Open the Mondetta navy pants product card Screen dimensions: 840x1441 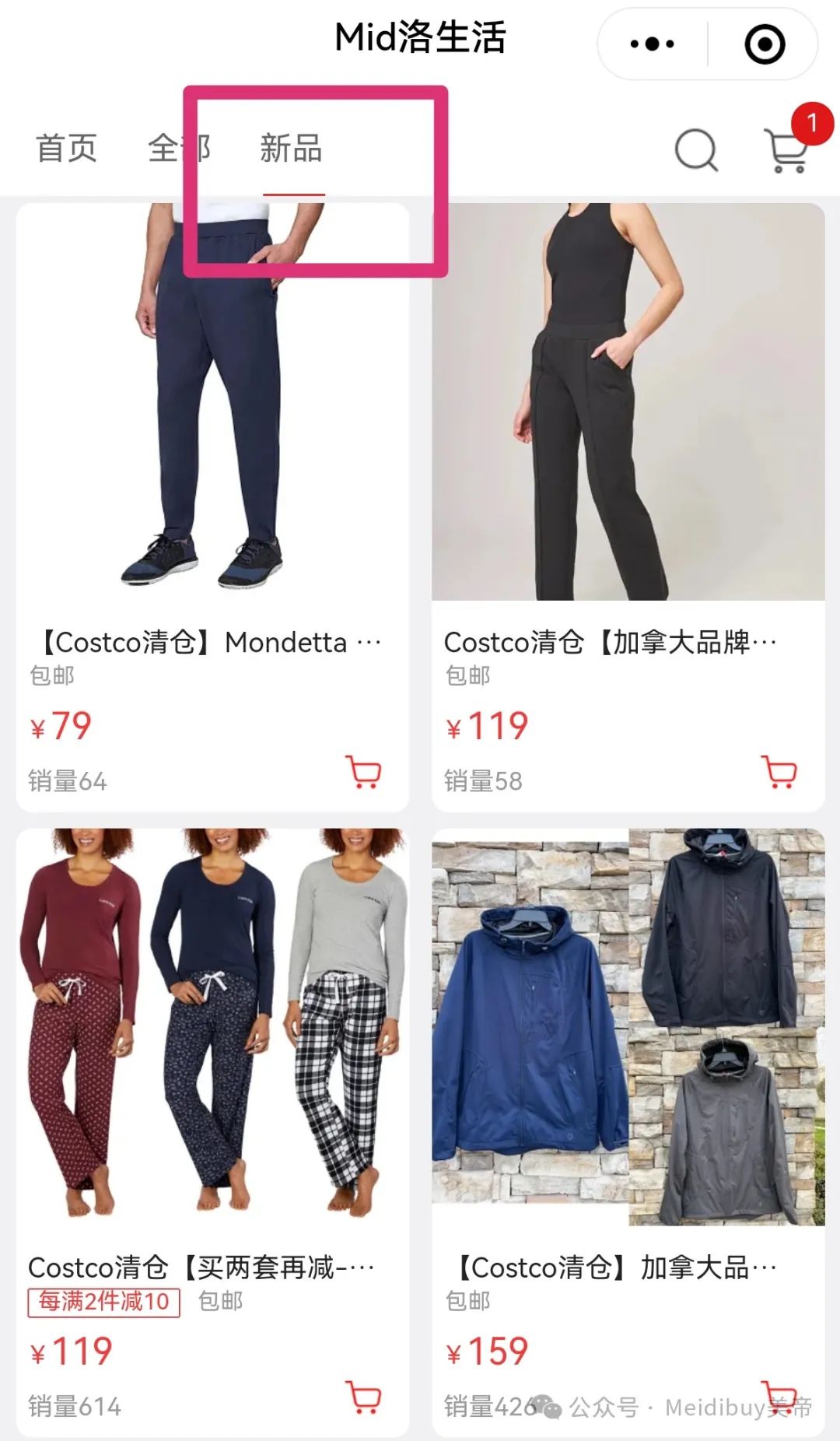[212, 507]
